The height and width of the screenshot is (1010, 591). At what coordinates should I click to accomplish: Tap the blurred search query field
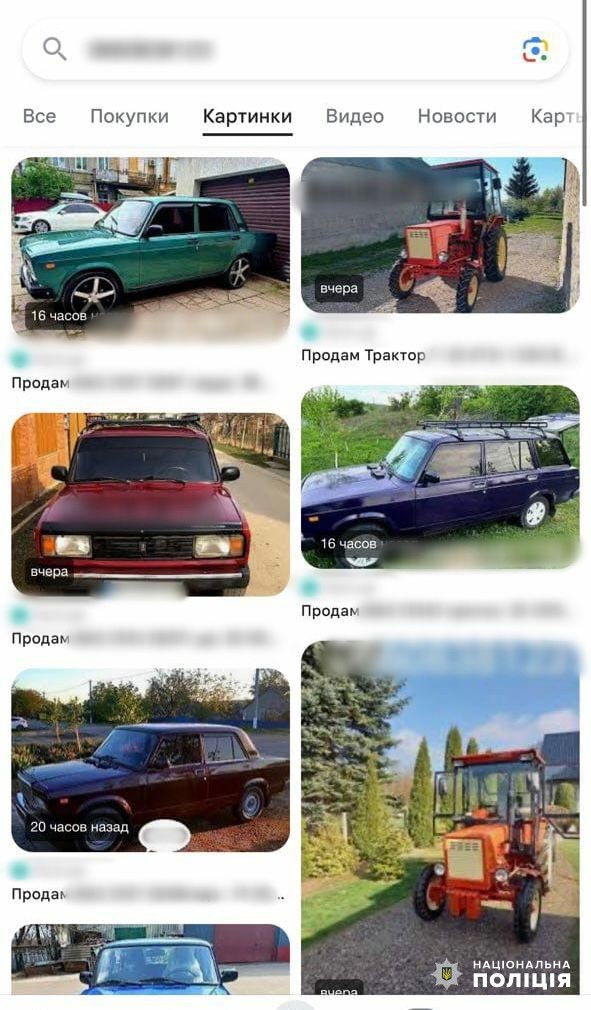point(296,49)
